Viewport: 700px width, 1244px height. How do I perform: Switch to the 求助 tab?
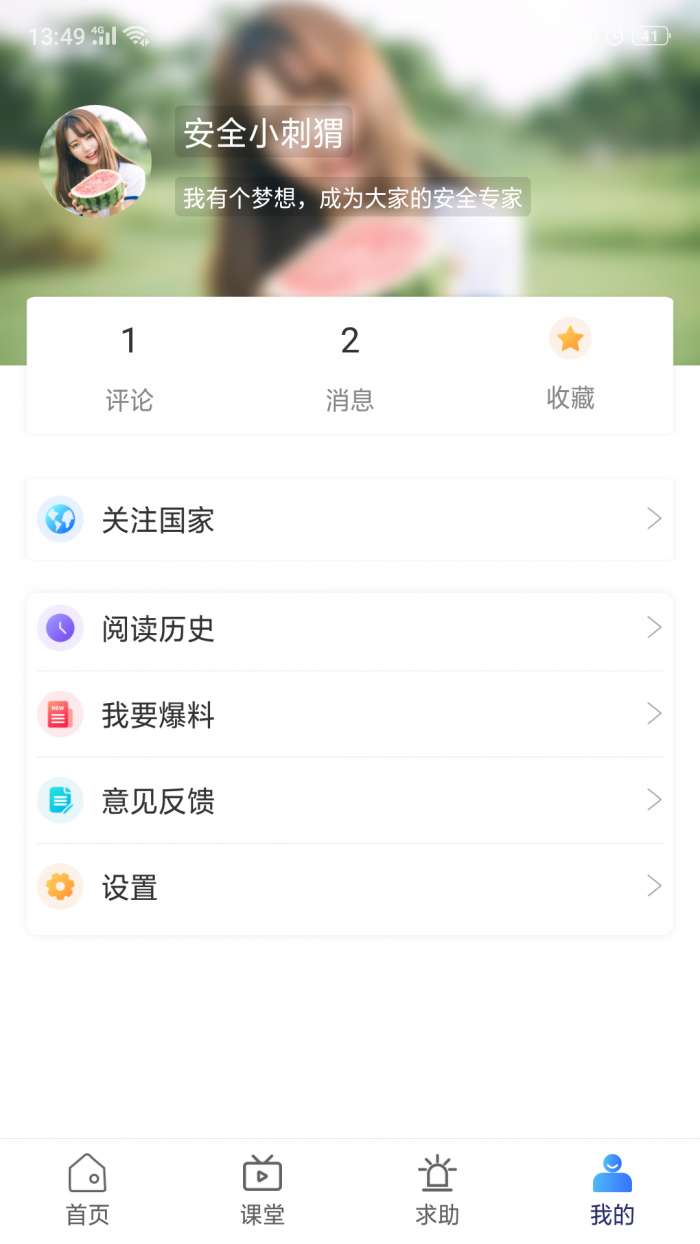438,1190
